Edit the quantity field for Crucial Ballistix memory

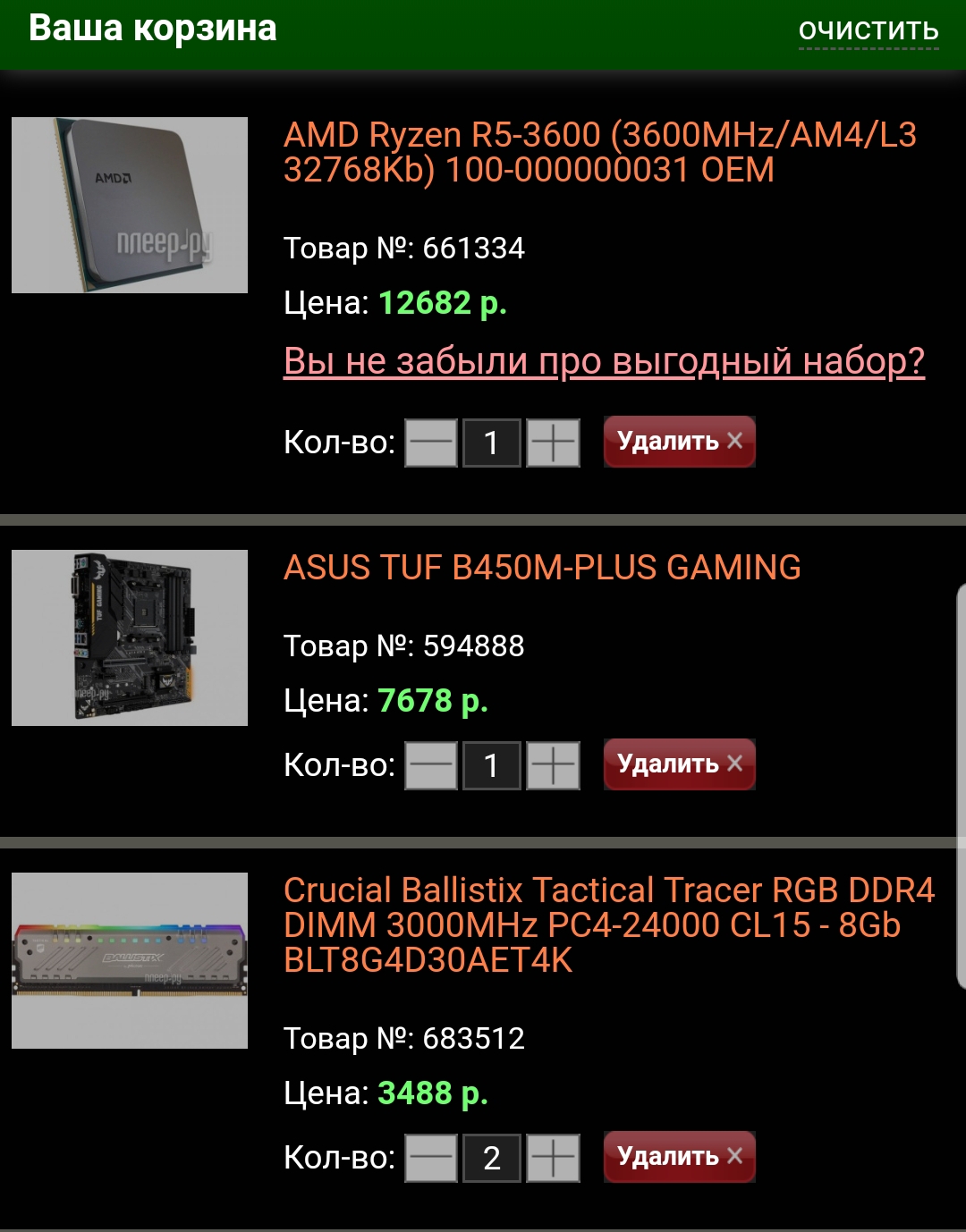coord(491,1158)
